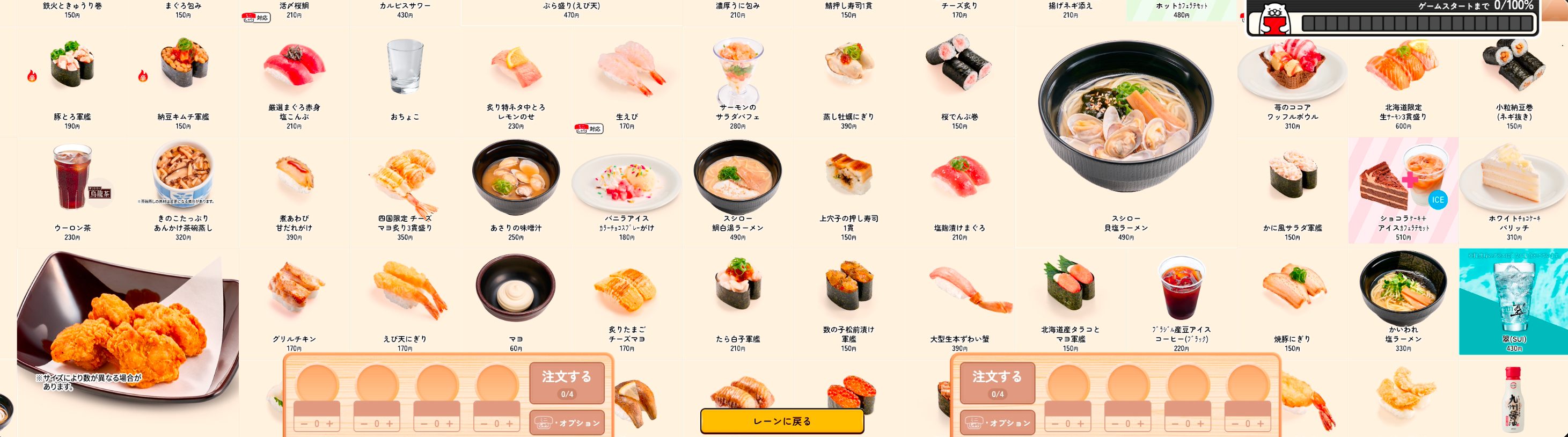Select かいわれ塩ラーメン 330円
This screenshot has height=437, width=1568.
(1403, 301)
